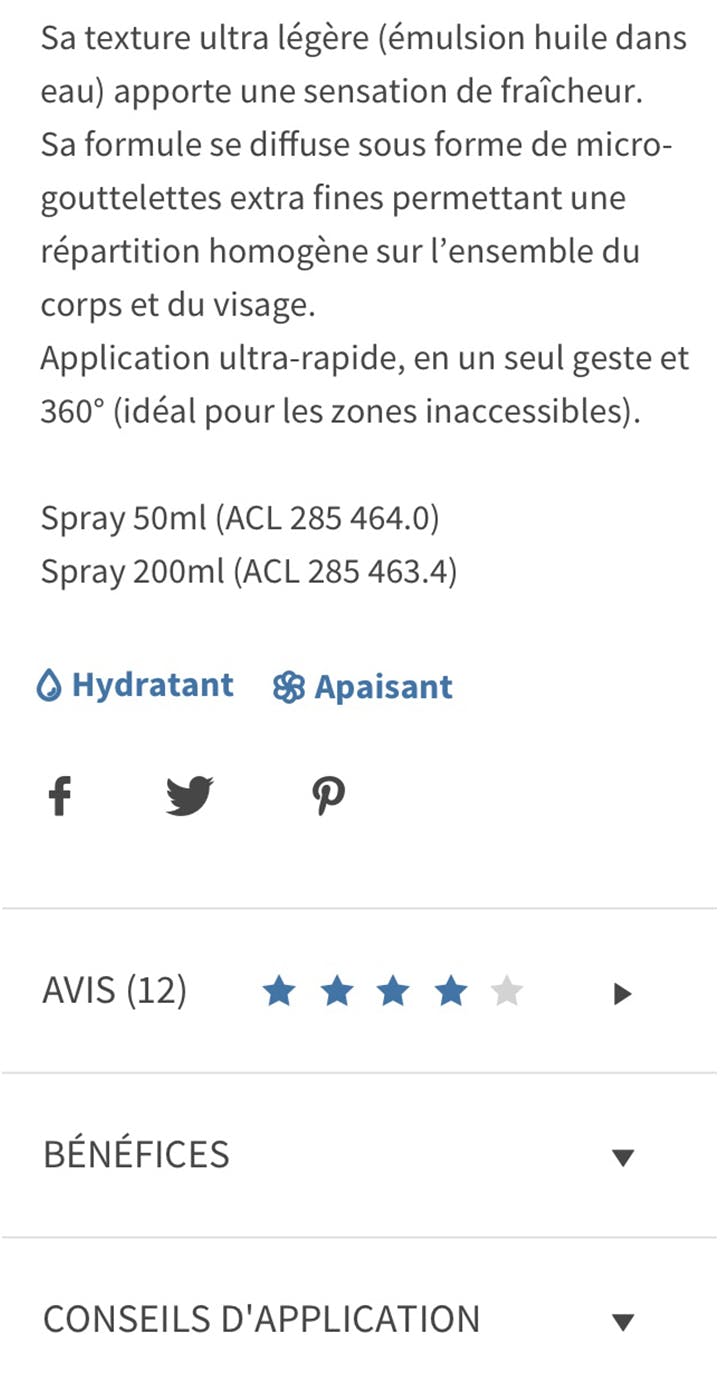The height and width of the screenshot is (1400, 720).
Task: Open the Hydratant tag
Action: coord(136,686)
